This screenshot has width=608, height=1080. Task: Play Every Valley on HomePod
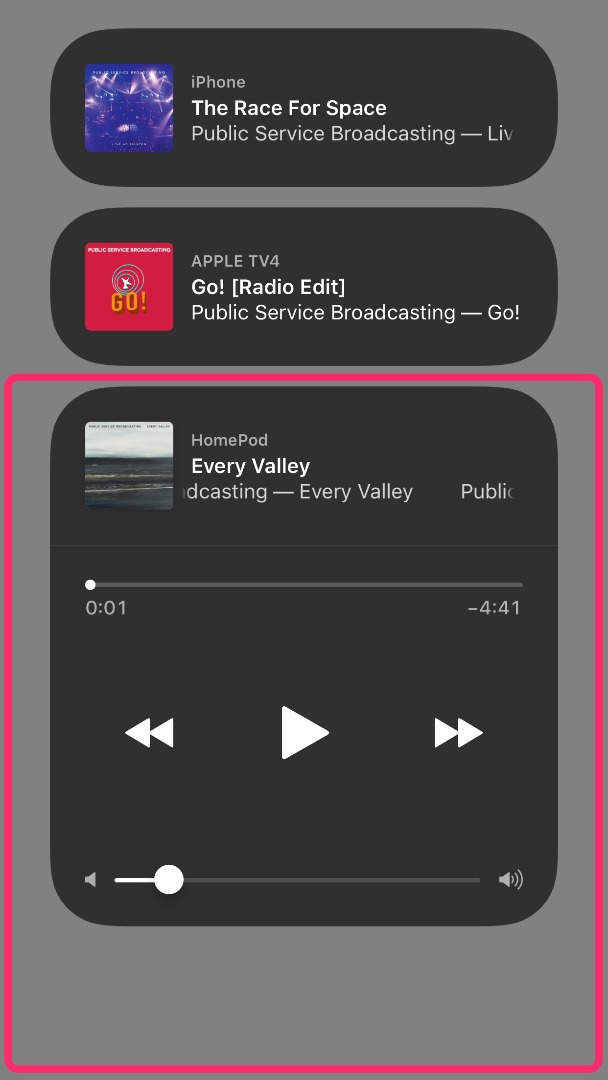304,732
